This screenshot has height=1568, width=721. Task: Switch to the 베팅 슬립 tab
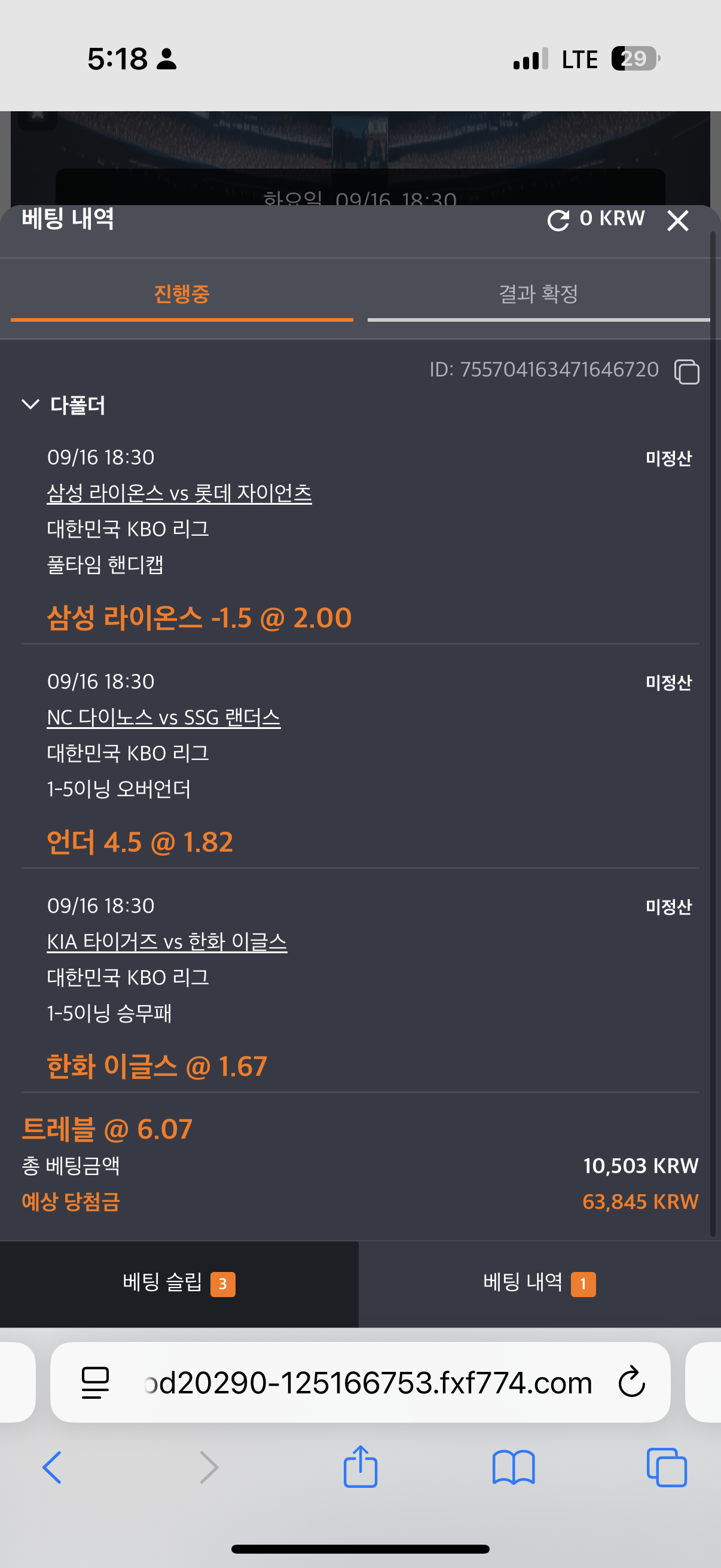179,1283
